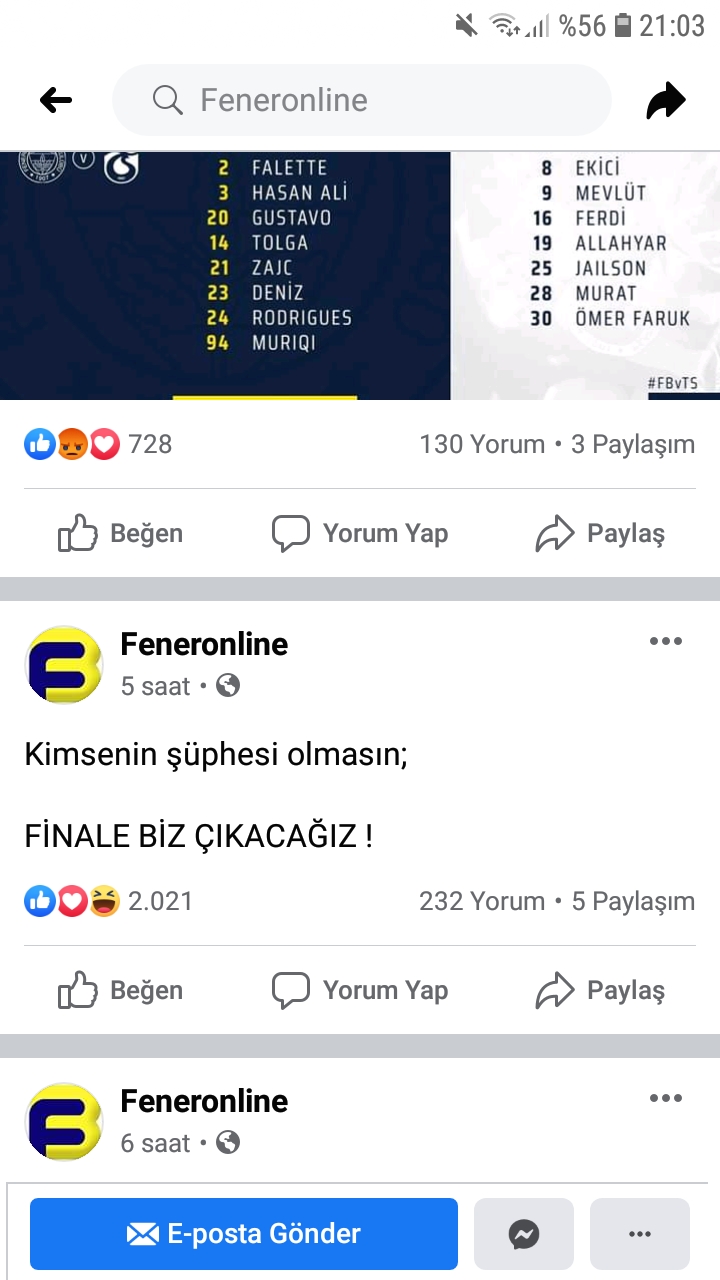The image size is (720, 1280).
Task: Go back using the top arrow
Action: tap(56, 100)
